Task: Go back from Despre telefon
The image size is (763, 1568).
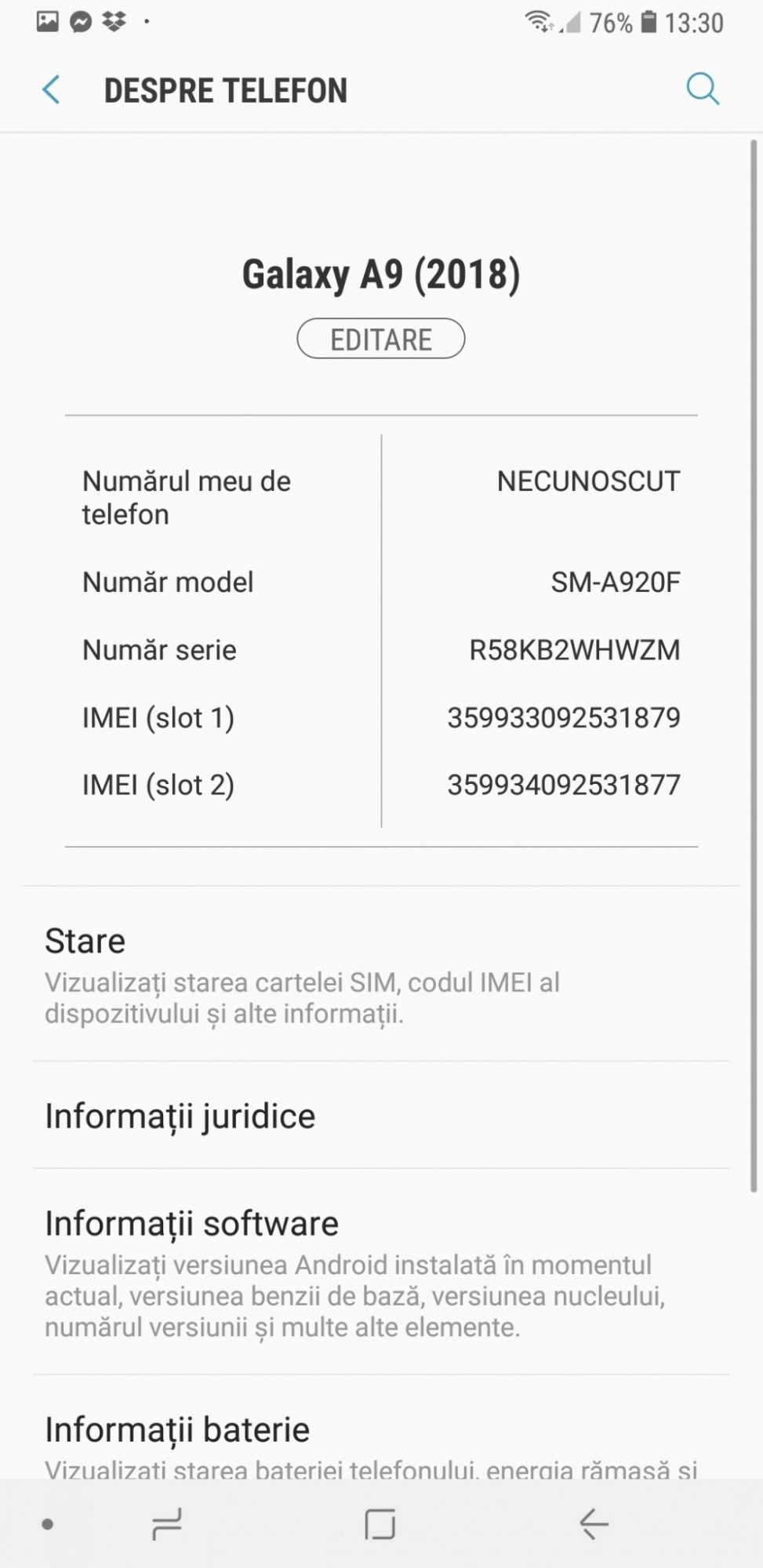Action: (52, 90)
